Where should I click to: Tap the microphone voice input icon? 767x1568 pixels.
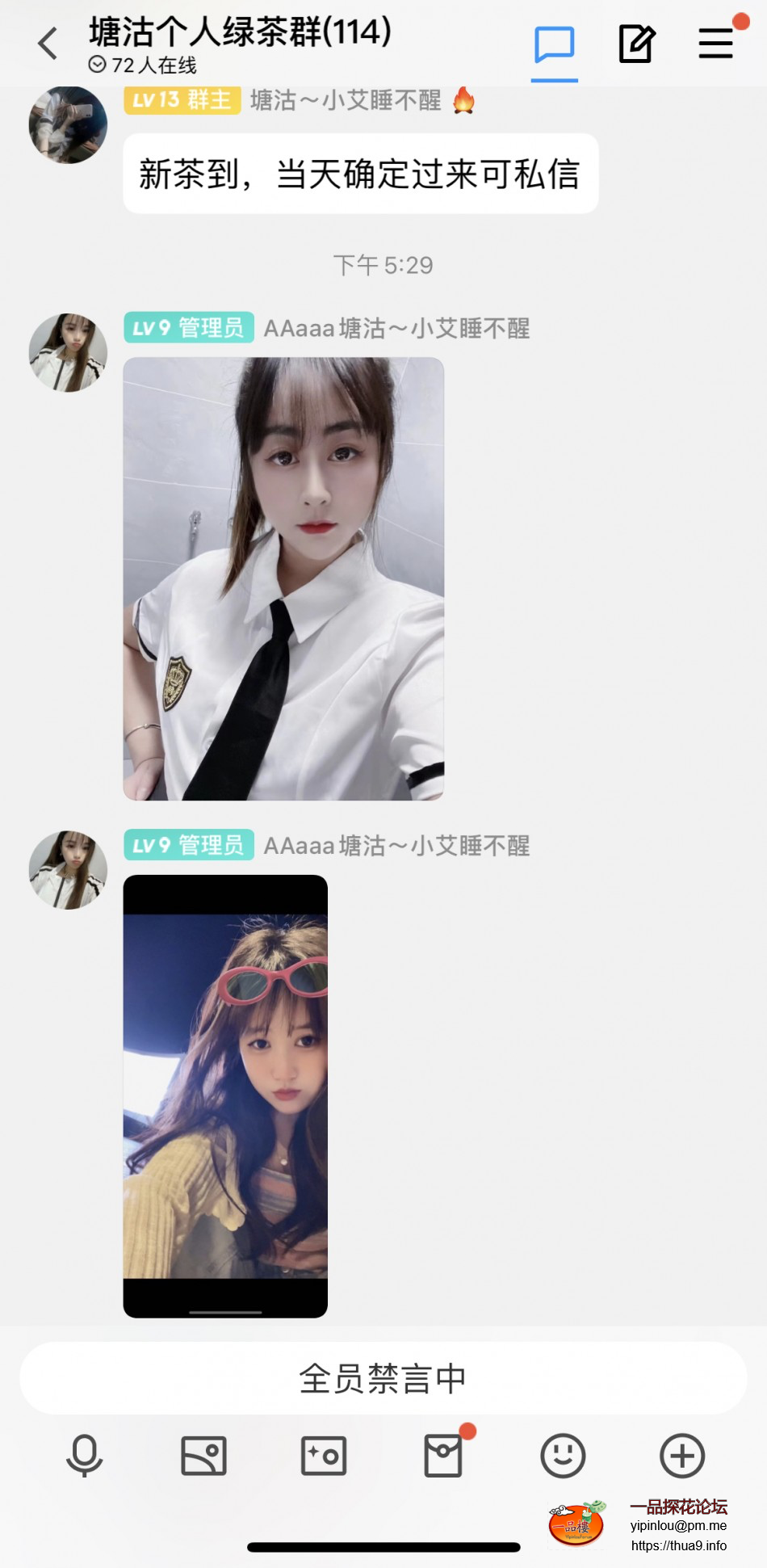(x=84, y=1456)
